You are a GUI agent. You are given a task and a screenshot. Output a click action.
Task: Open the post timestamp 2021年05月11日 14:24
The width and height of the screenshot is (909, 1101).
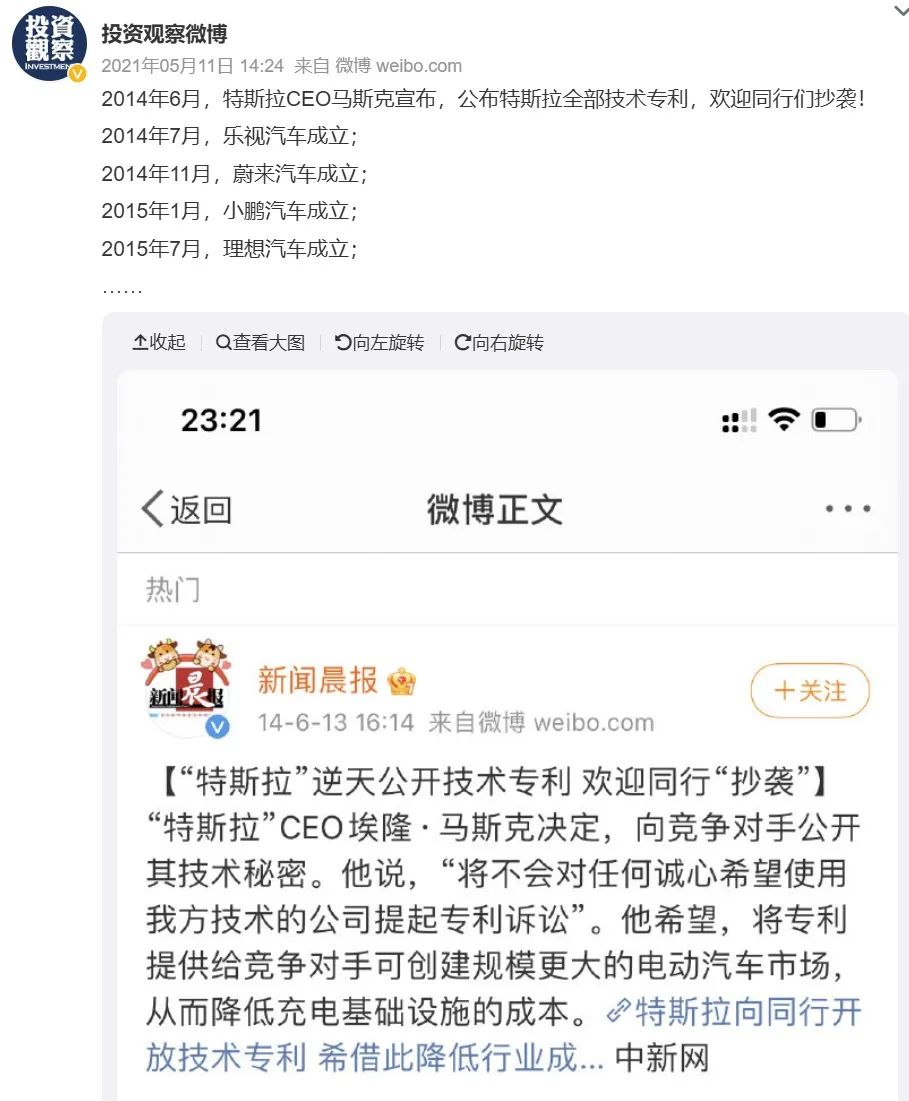tap(193, 66)
